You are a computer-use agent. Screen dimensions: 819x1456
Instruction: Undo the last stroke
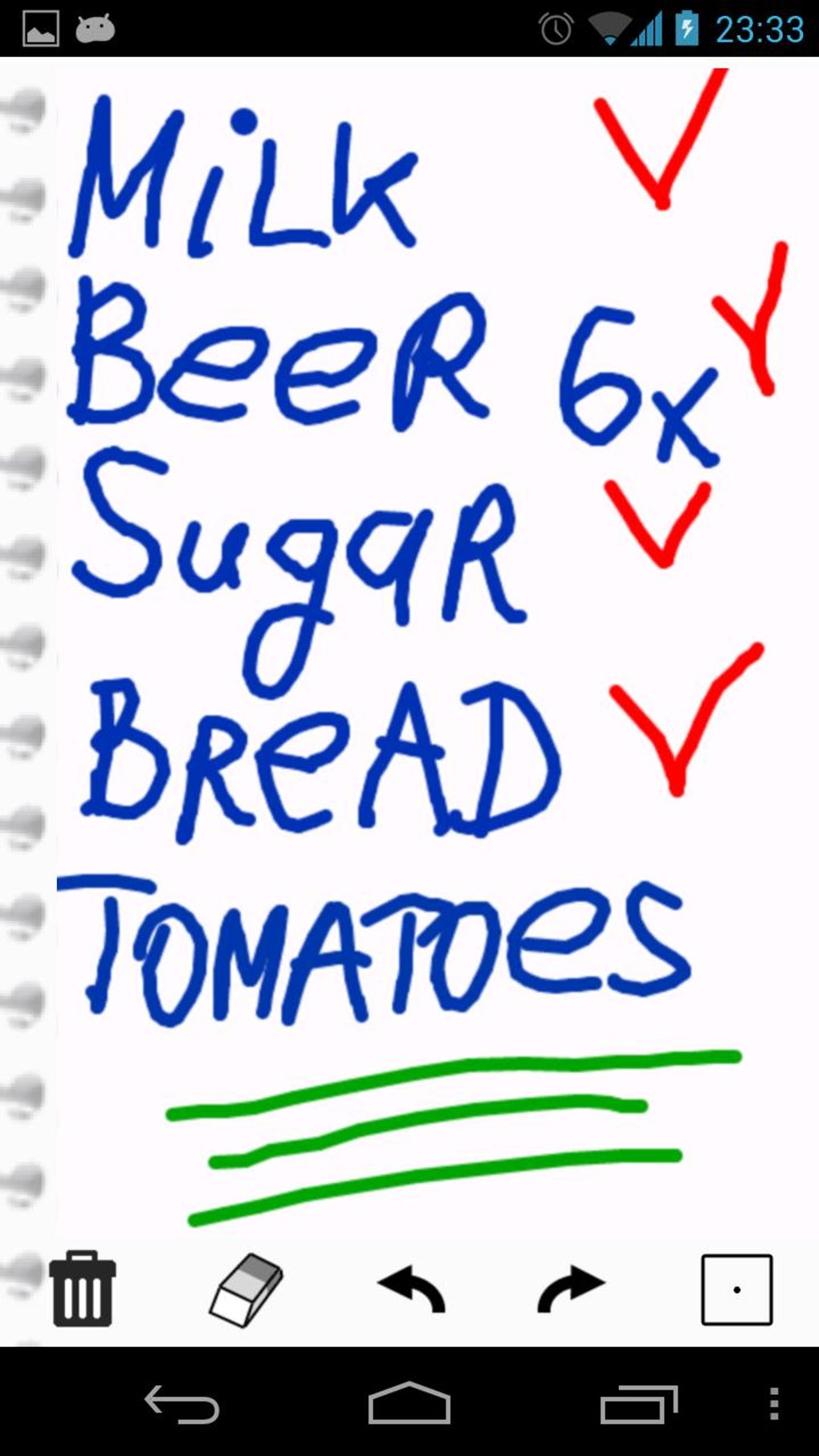click(x=412, y=1289)
